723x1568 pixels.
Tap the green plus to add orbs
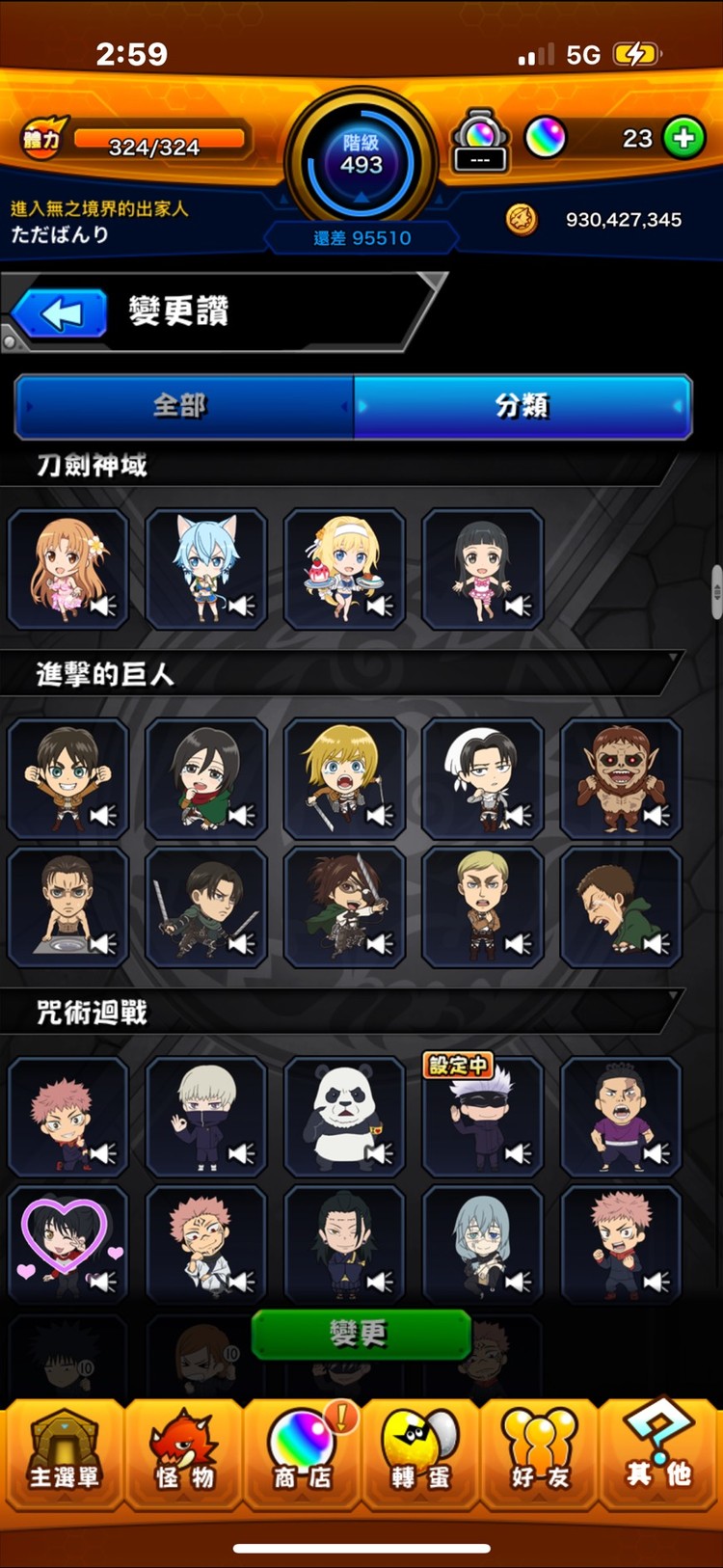pos(683,138)
